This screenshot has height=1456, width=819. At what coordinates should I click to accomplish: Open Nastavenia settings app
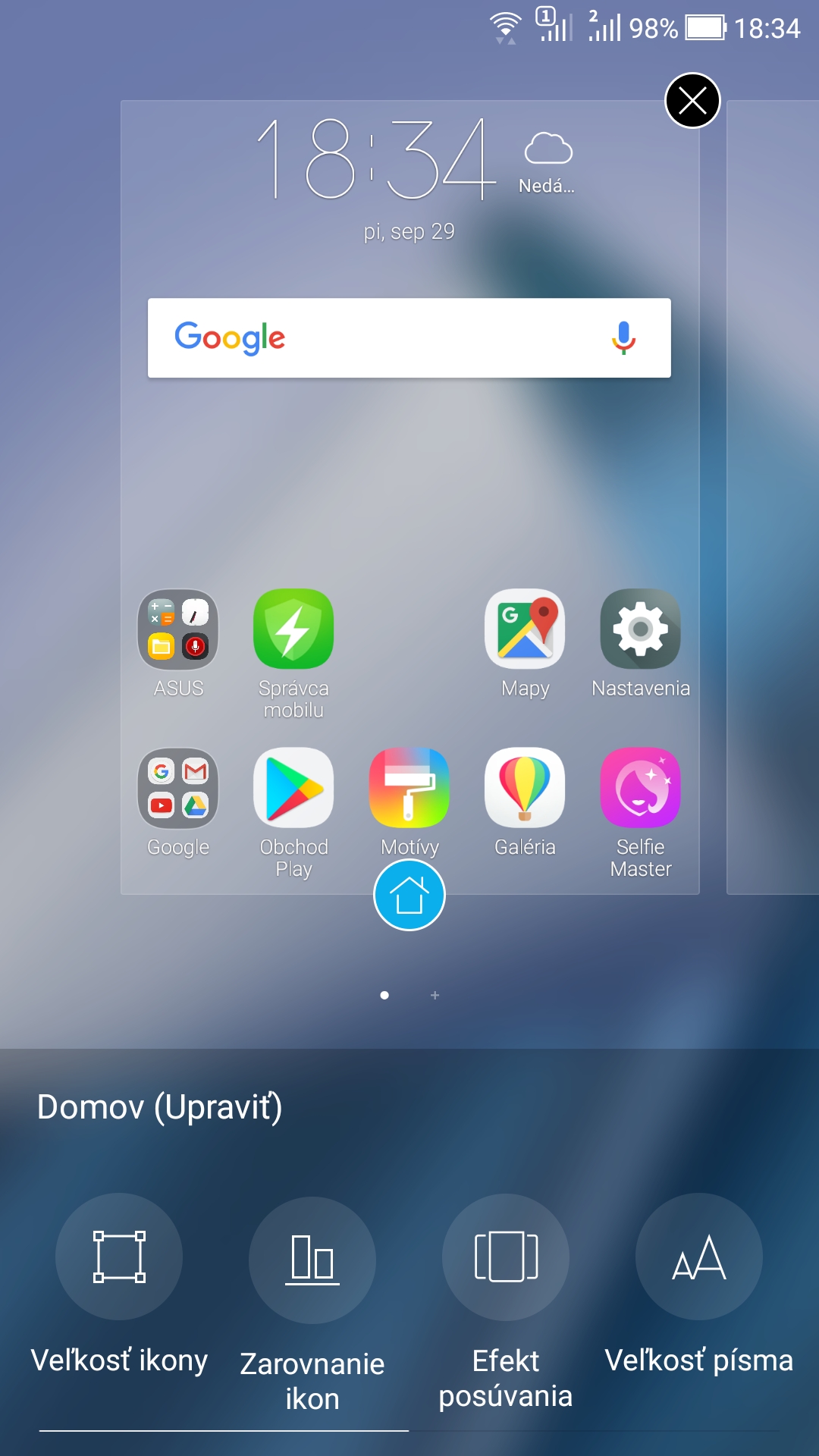click(641, 644)
